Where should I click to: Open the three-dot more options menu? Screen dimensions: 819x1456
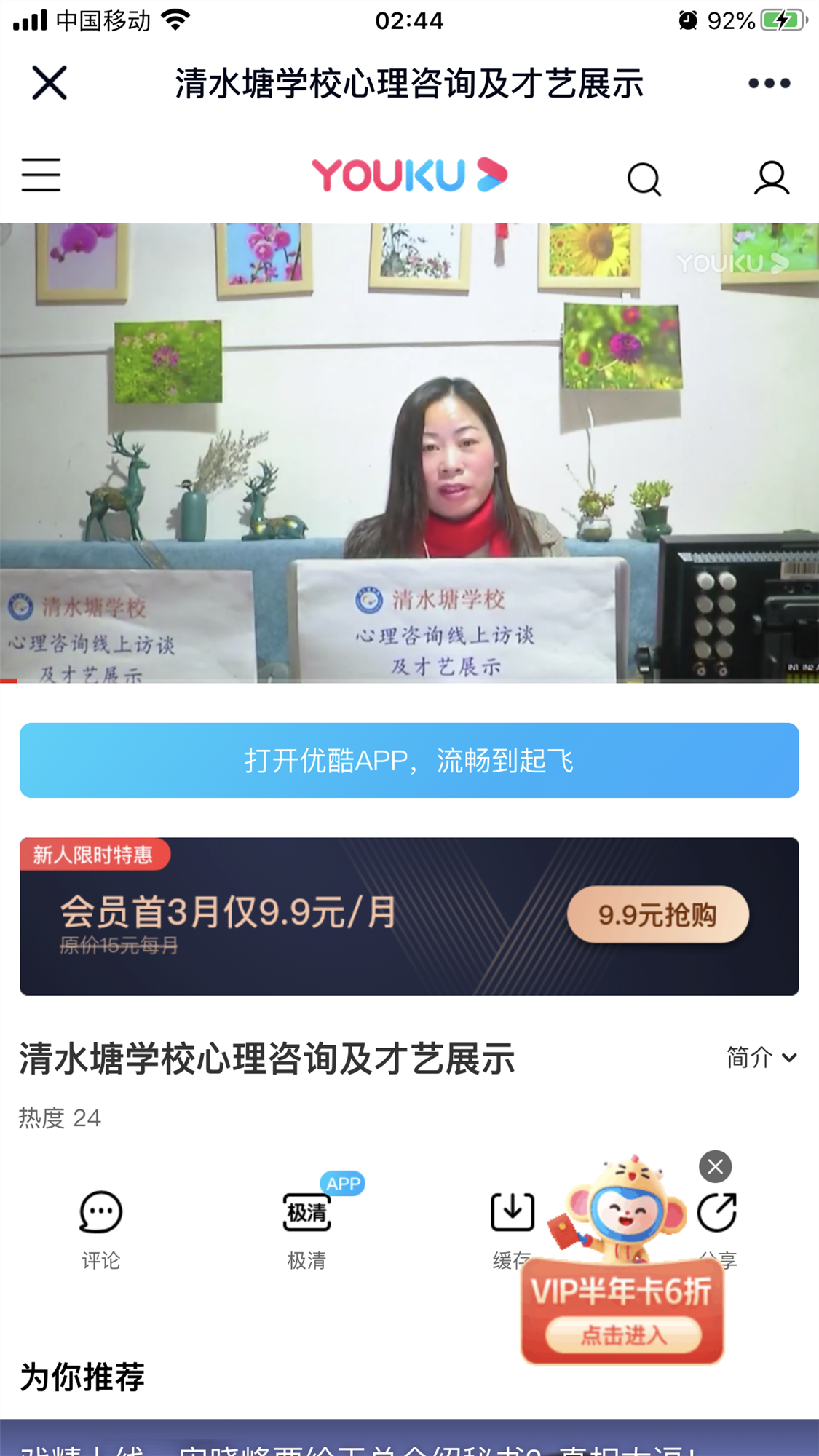769,83
